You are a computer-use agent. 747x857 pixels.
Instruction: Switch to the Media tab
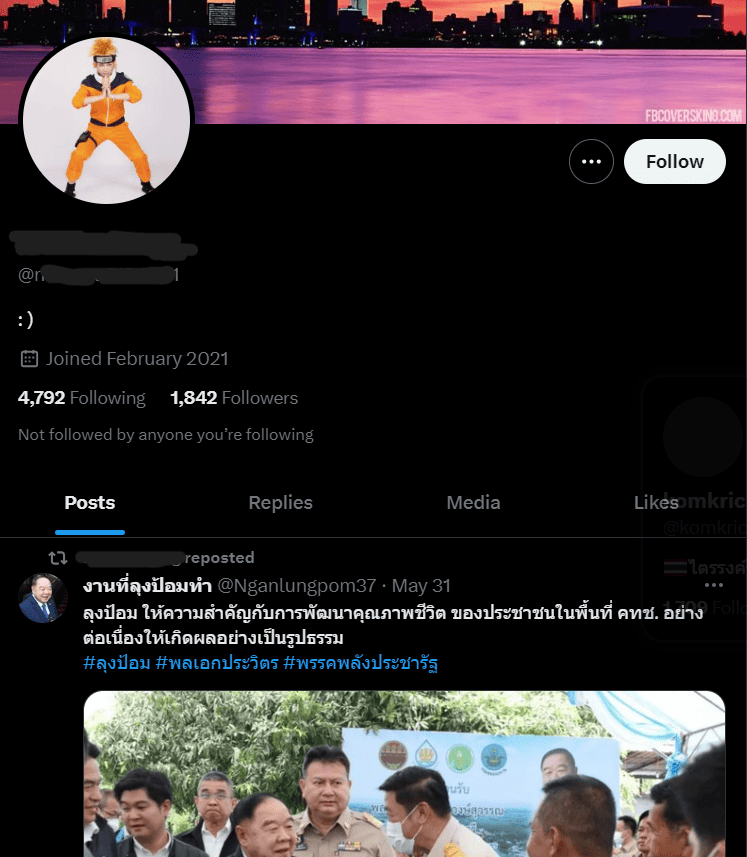(x=473, y=503)
